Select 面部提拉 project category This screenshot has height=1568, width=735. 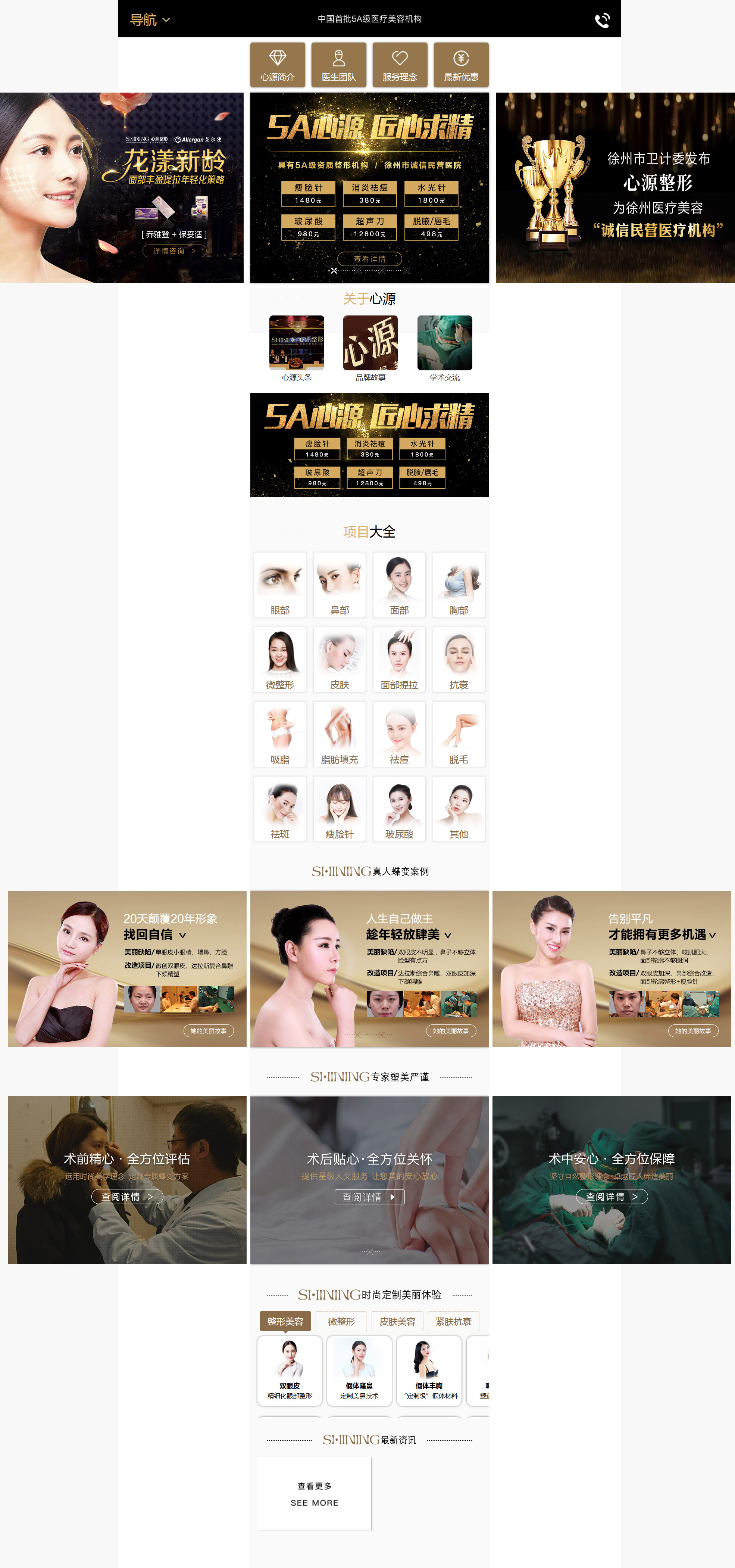(399, 660)
